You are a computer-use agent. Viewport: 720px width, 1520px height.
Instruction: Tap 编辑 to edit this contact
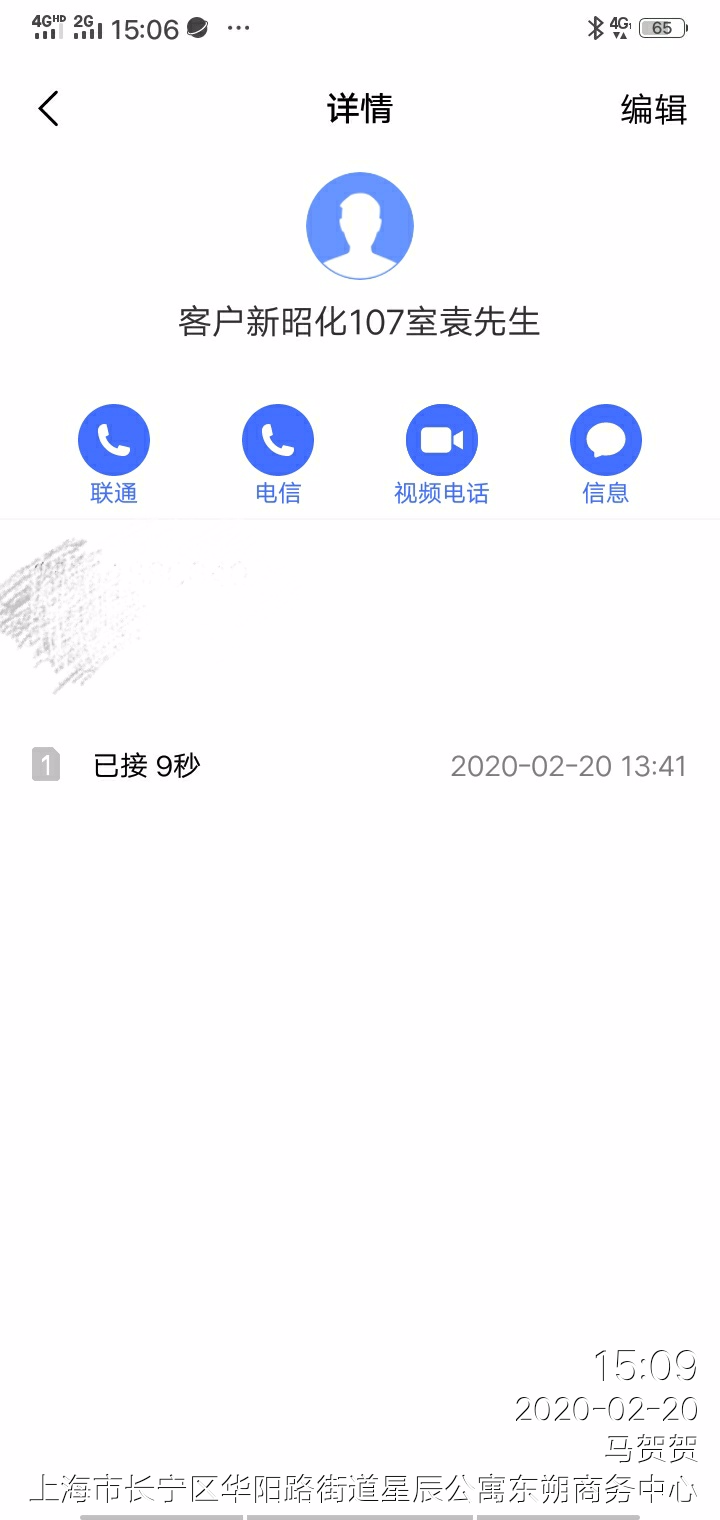[x=653, y=109]
